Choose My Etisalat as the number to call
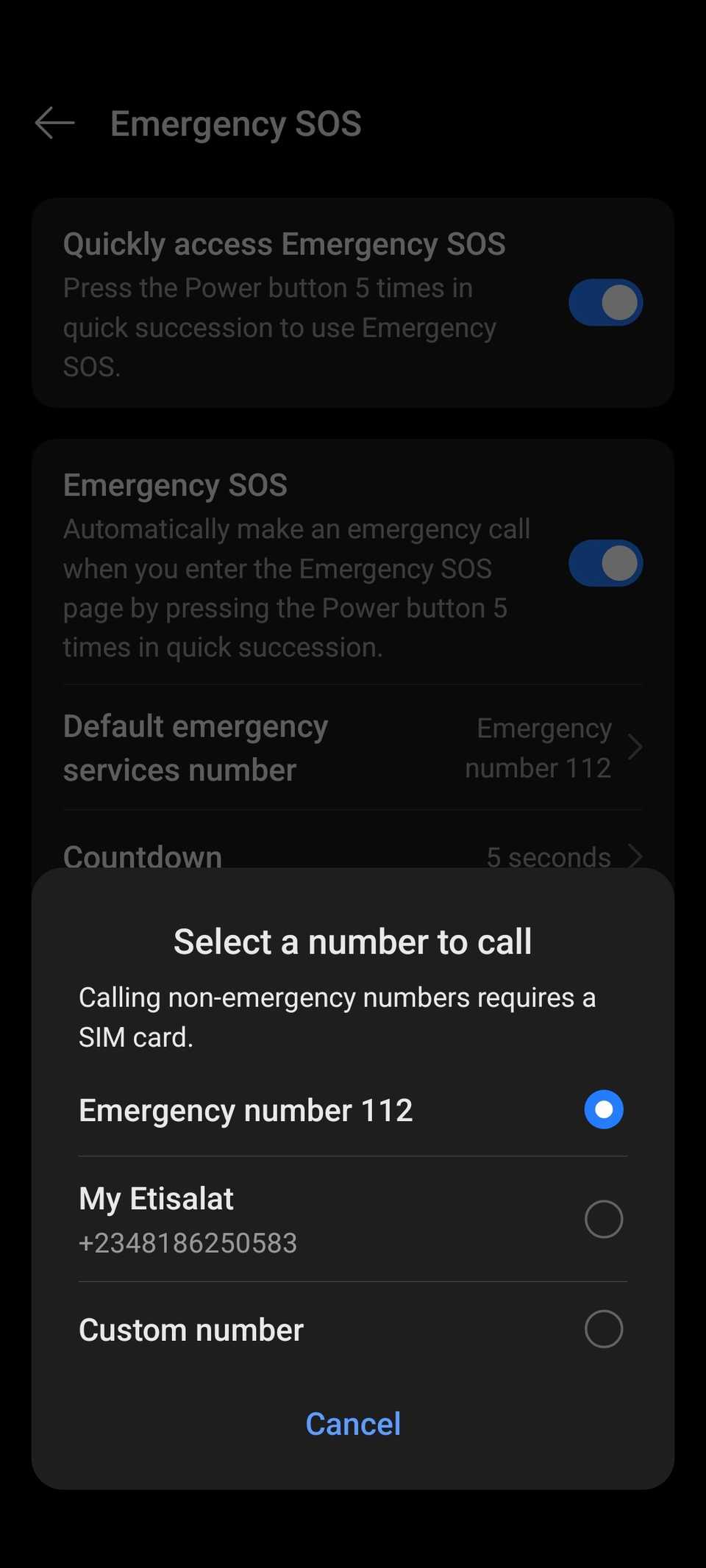Screen dimensions: 706x1568 point(603,1219)
